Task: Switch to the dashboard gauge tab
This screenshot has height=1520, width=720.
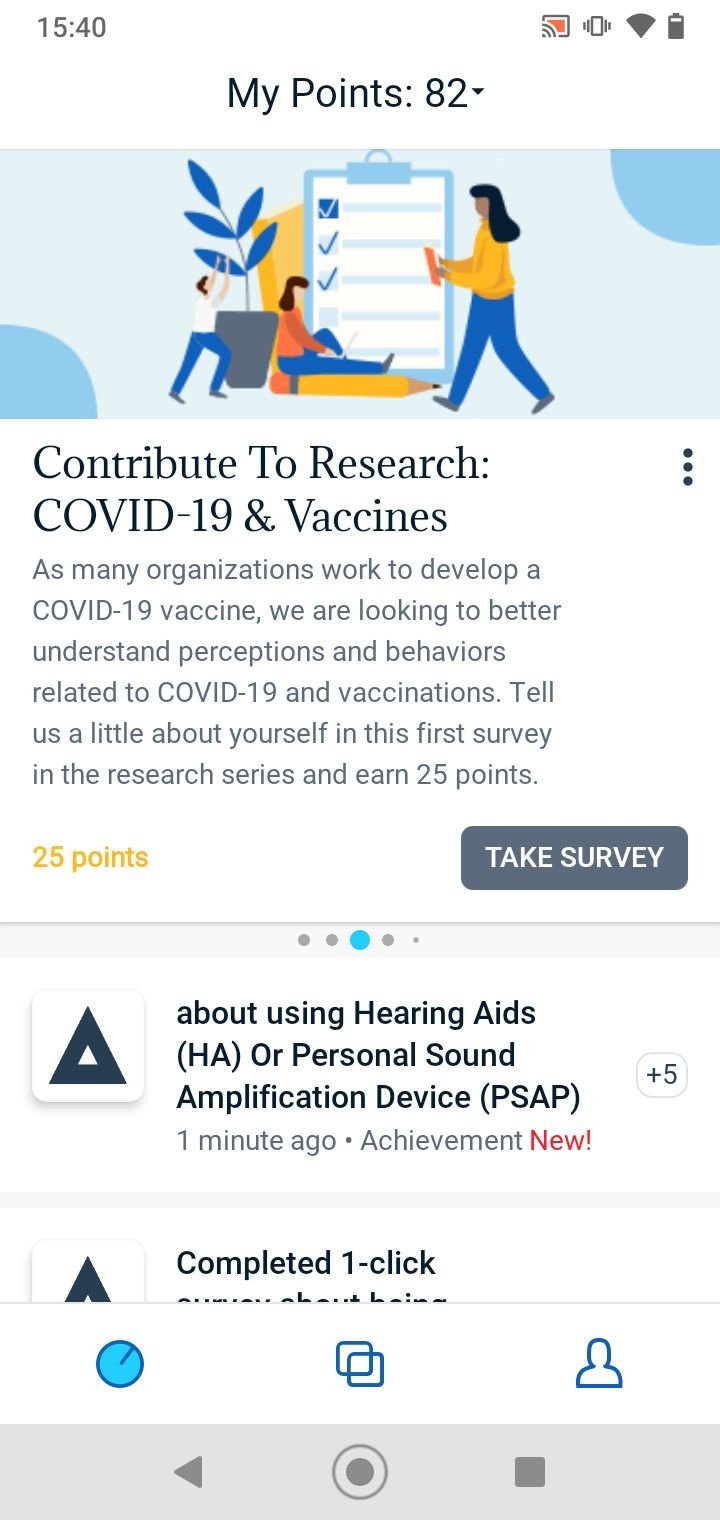Action: point(120,1364)
